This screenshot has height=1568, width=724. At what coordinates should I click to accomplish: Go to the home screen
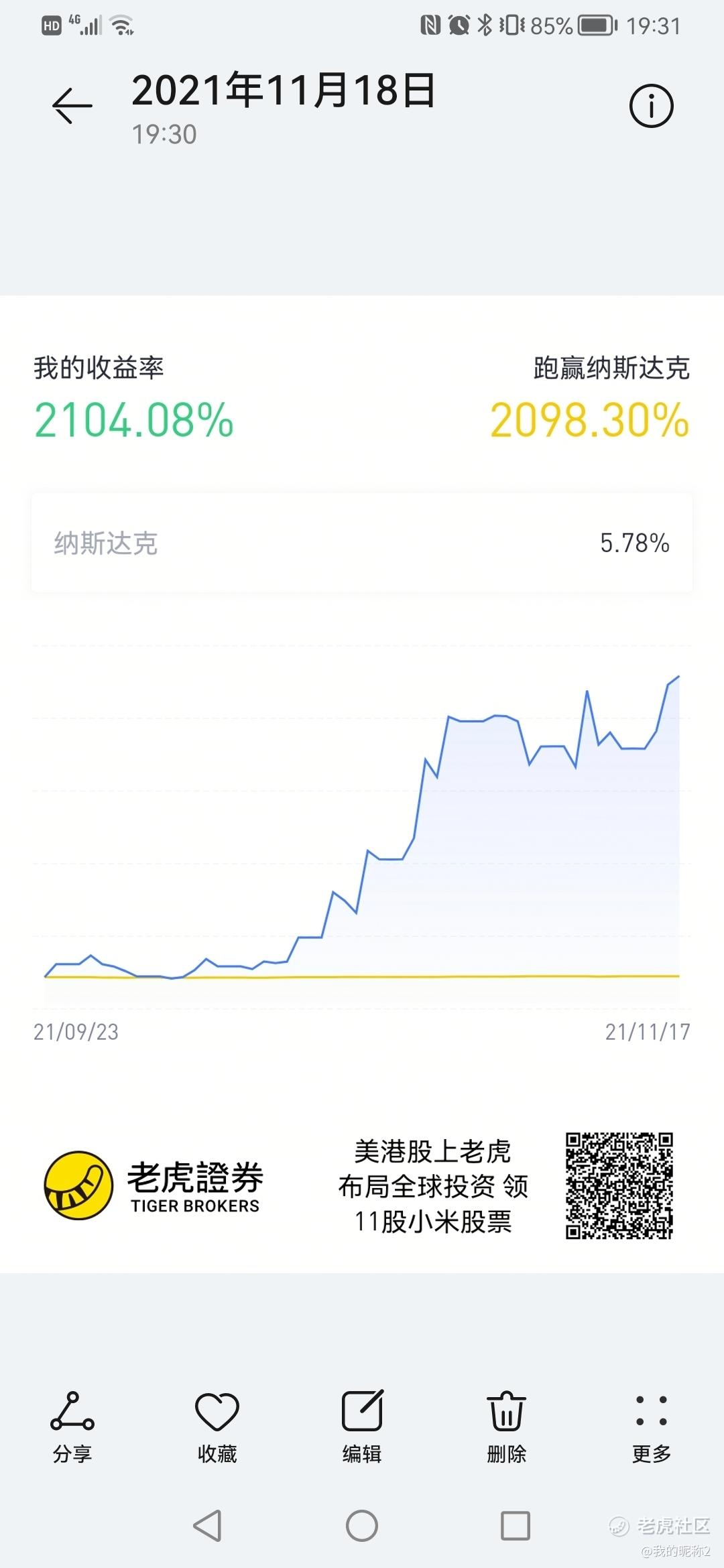[x=362, y=1526]
